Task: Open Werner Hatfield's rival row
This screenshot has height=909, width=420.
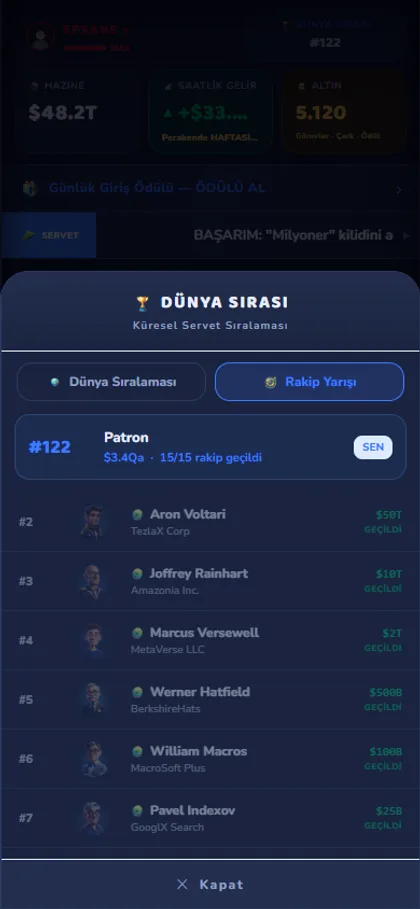Action: click(210, 699)
